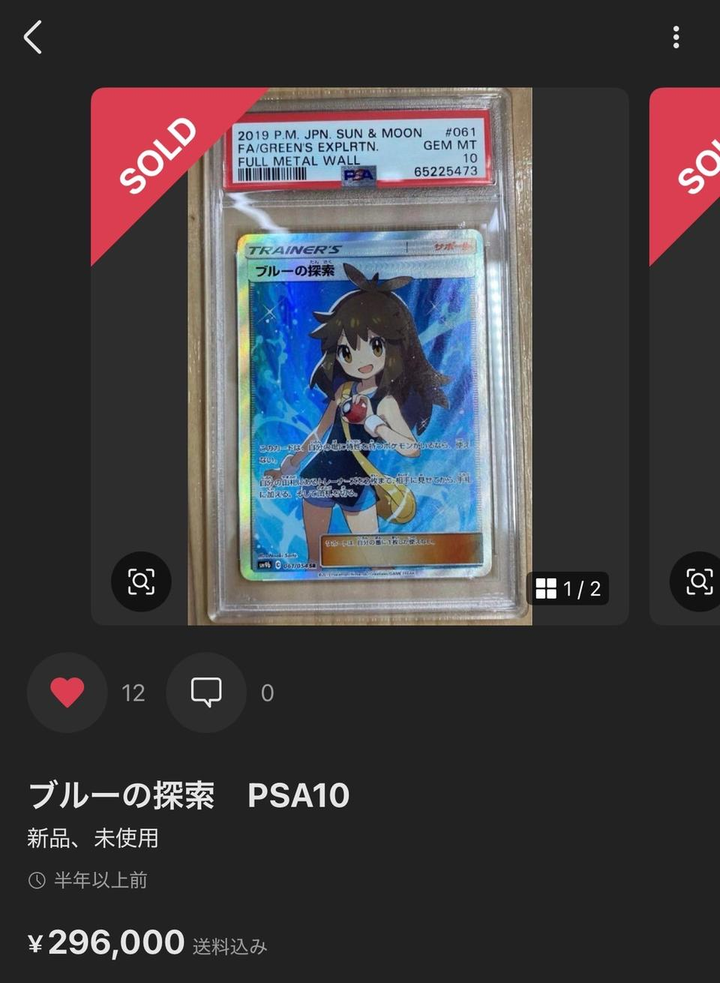This screenshot has width=720, height=983.
Task: Tap image search icon on first photo
Action: 141,581
